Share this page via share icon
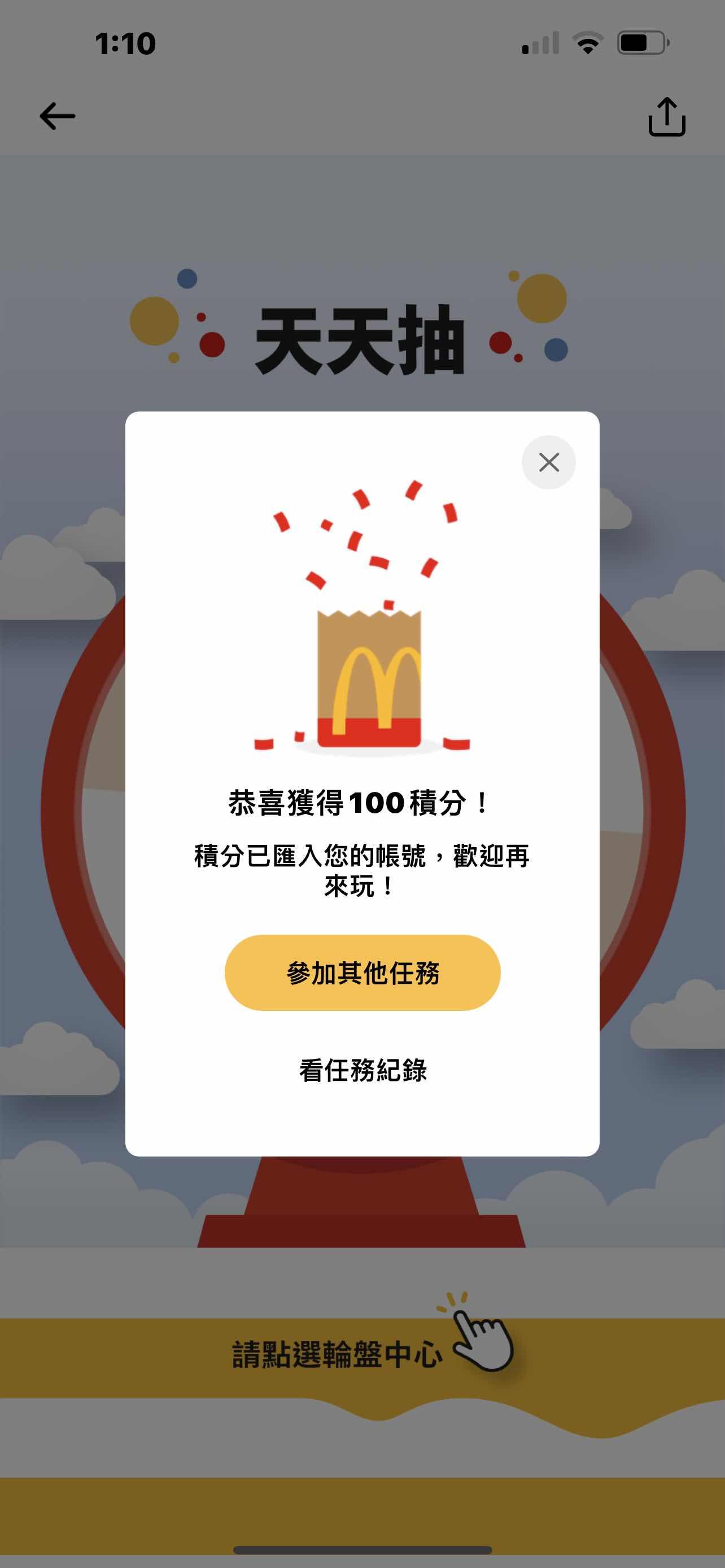The image size is (725, 1568). [x=667, y=116]
